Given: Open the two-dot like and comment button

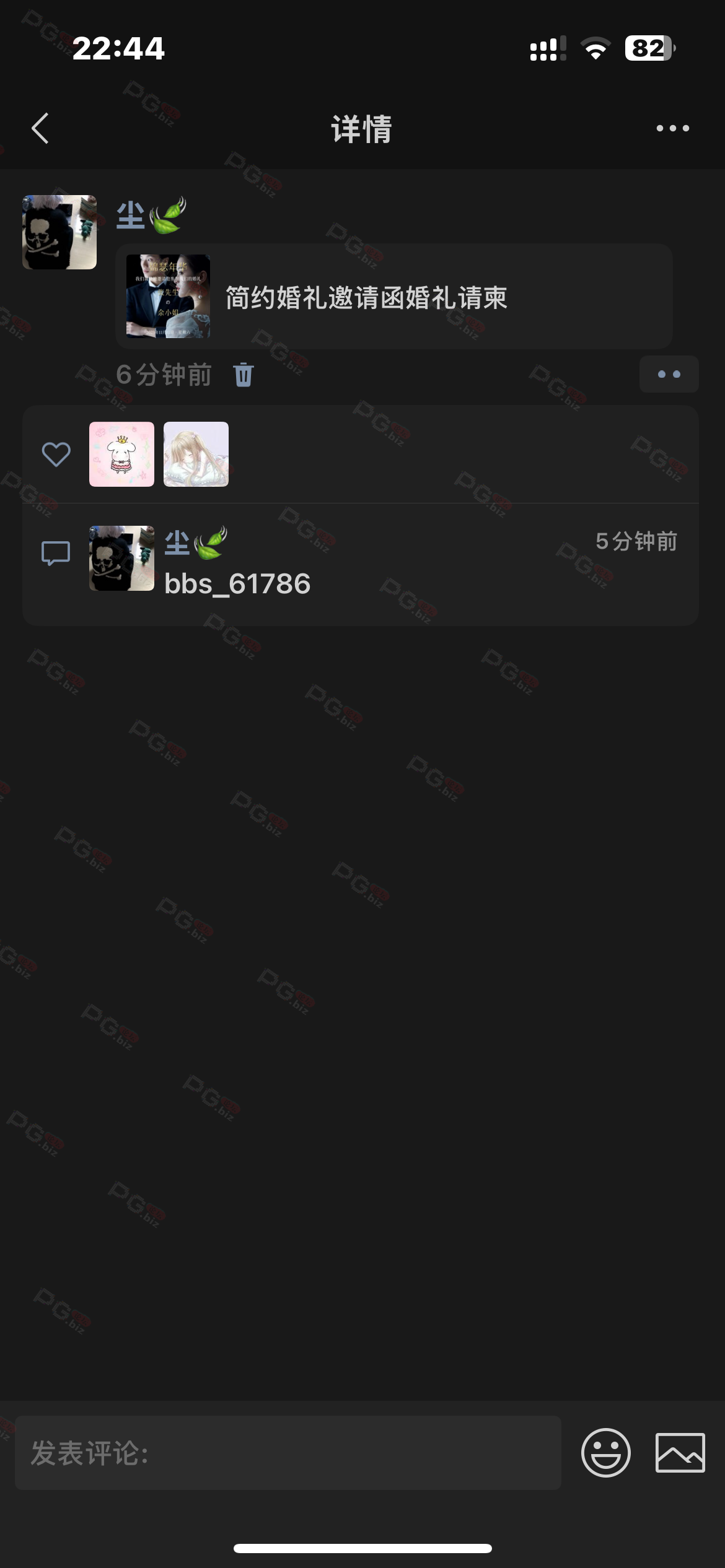Looking at the screenshot, I should 669,374.
